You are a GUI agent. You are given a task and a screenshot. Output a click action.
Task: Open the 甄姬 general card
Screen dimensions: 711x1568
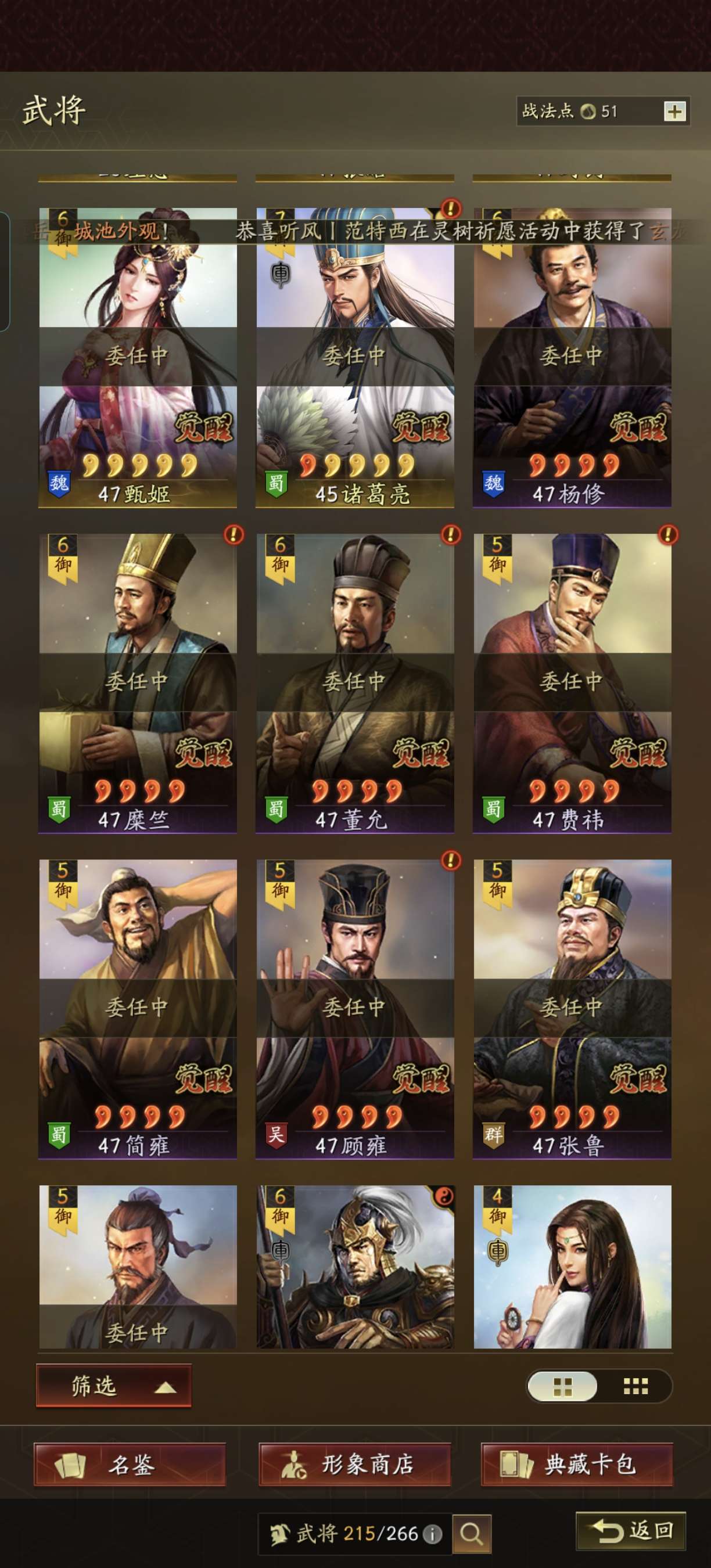click(138, 358)
